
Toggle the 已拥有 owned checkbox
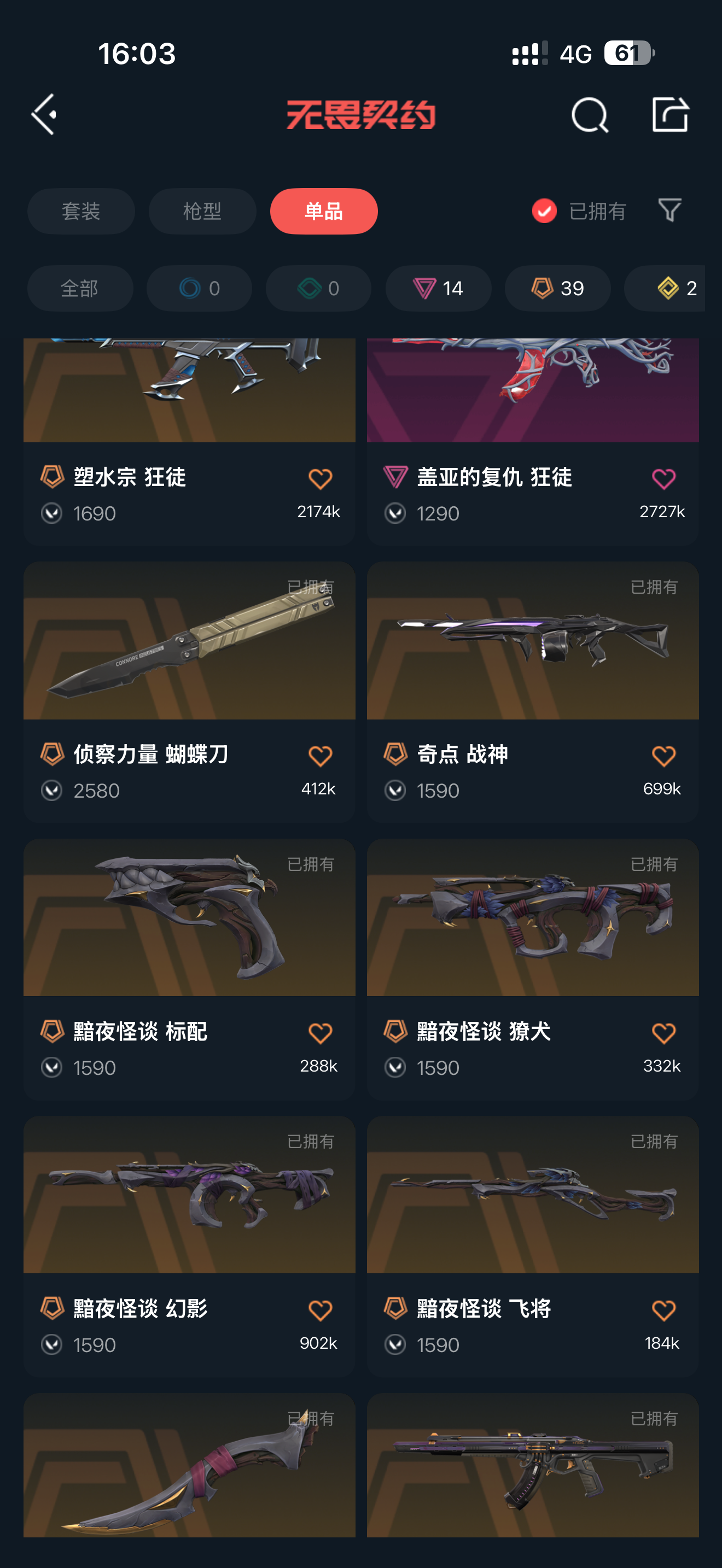coord(544,211)
